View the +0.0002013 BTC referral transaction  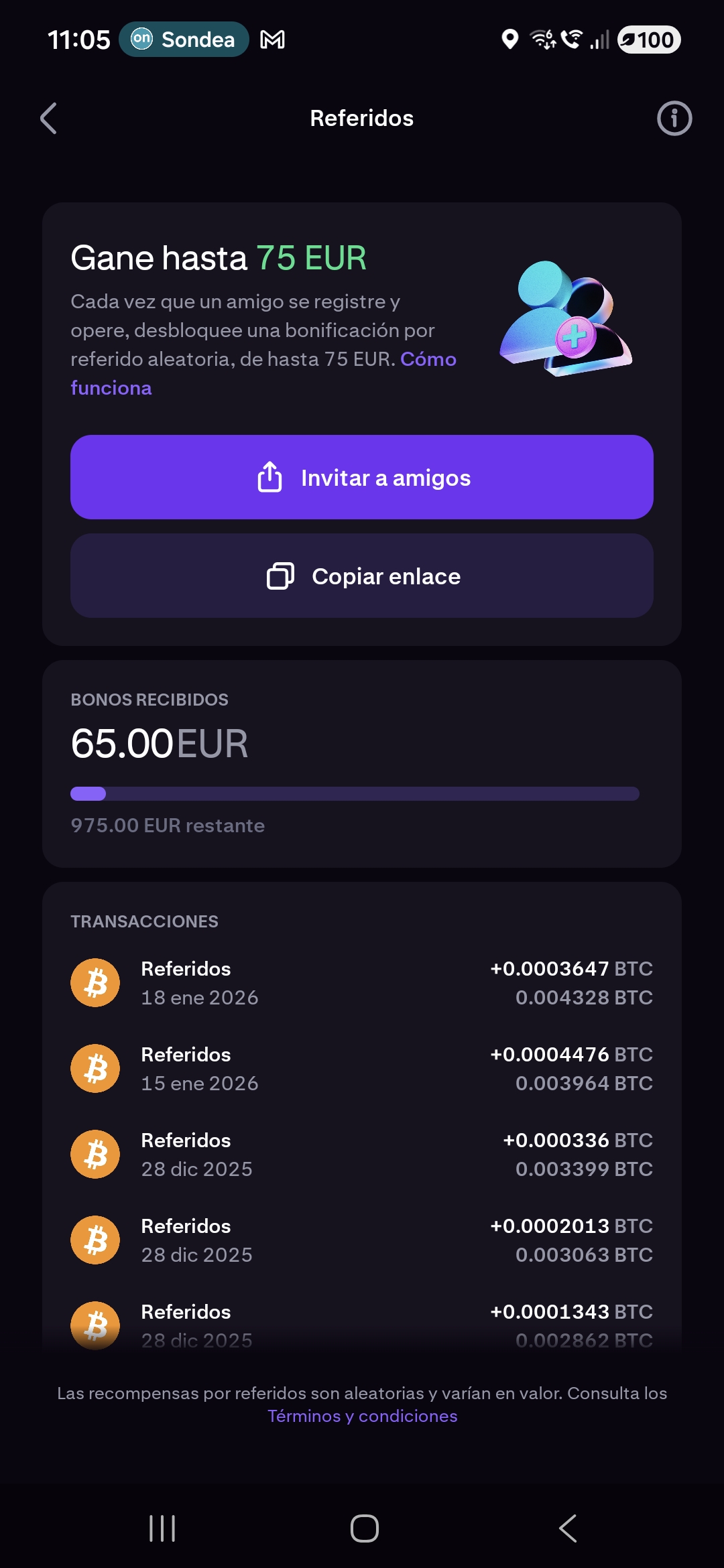coord(362,1240)
